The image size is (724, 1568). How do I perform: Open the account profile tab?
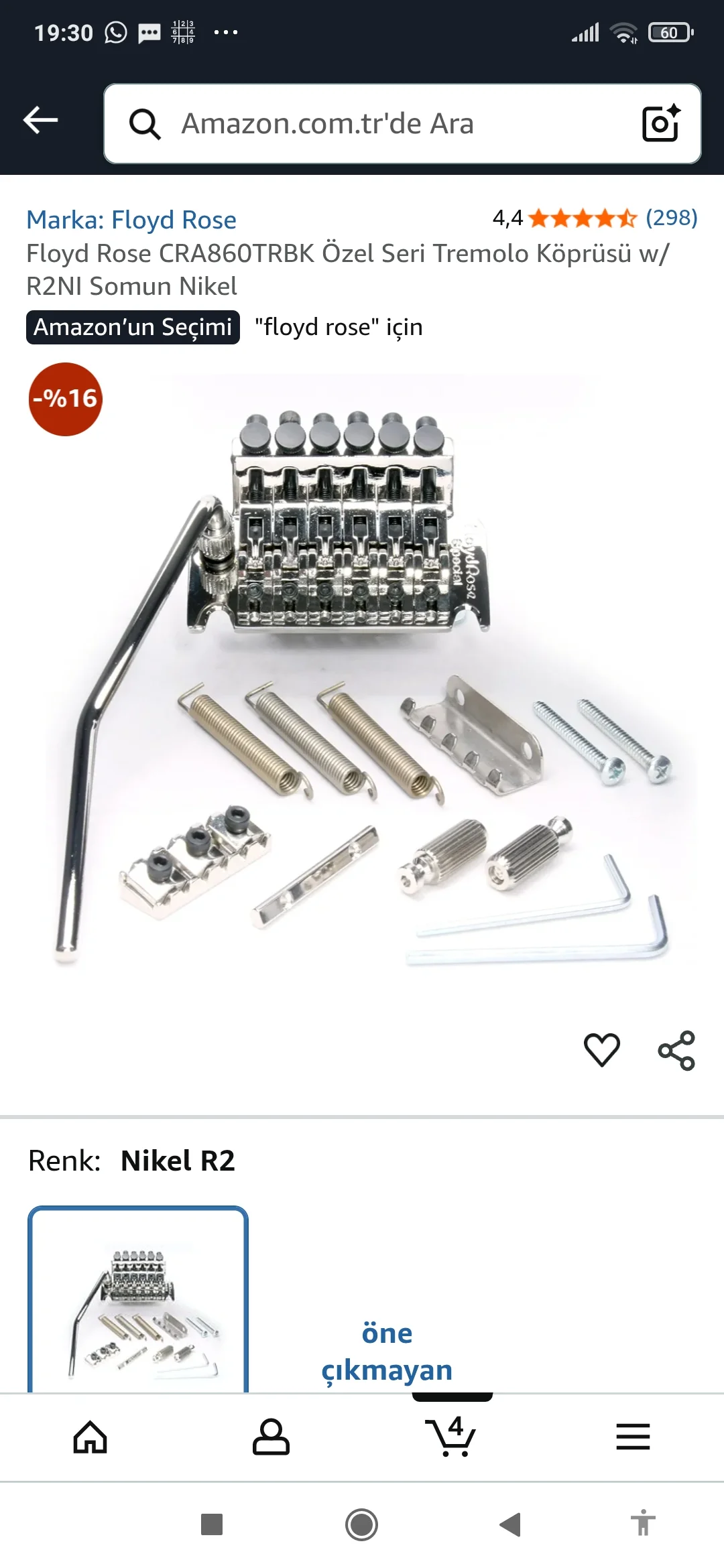(271, 1437)
